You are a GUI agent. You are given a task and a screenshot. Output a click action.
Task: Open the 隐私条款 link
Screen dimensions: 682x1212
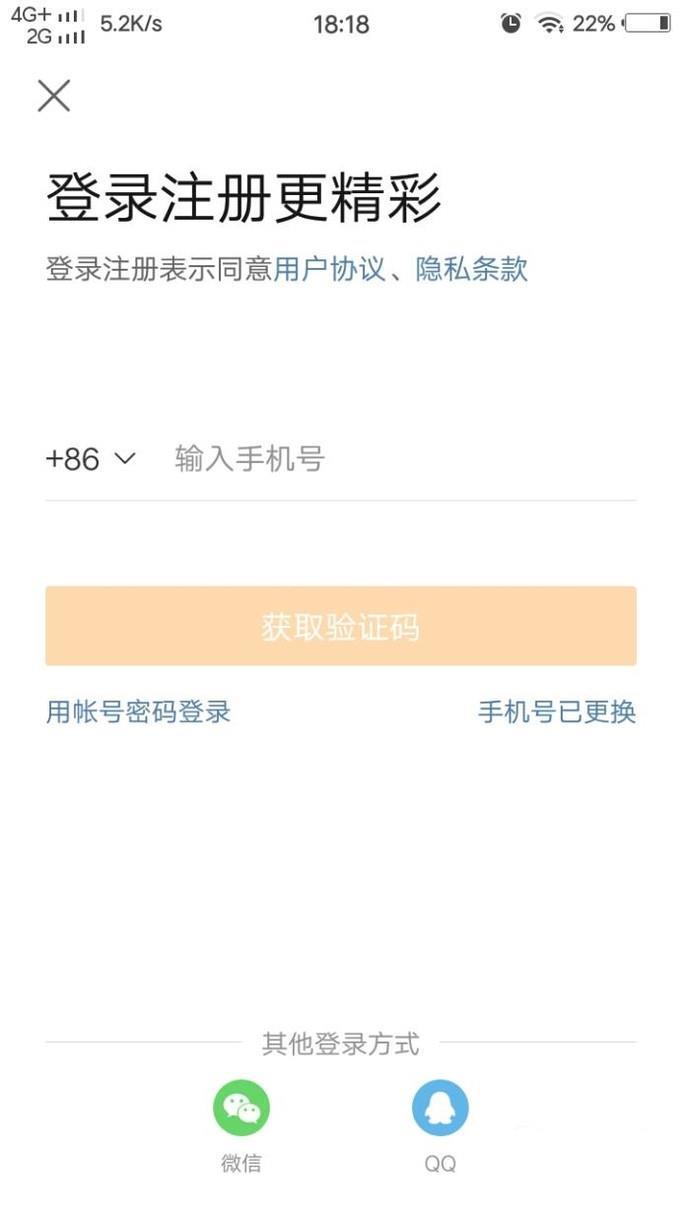[x=472, y=268]
